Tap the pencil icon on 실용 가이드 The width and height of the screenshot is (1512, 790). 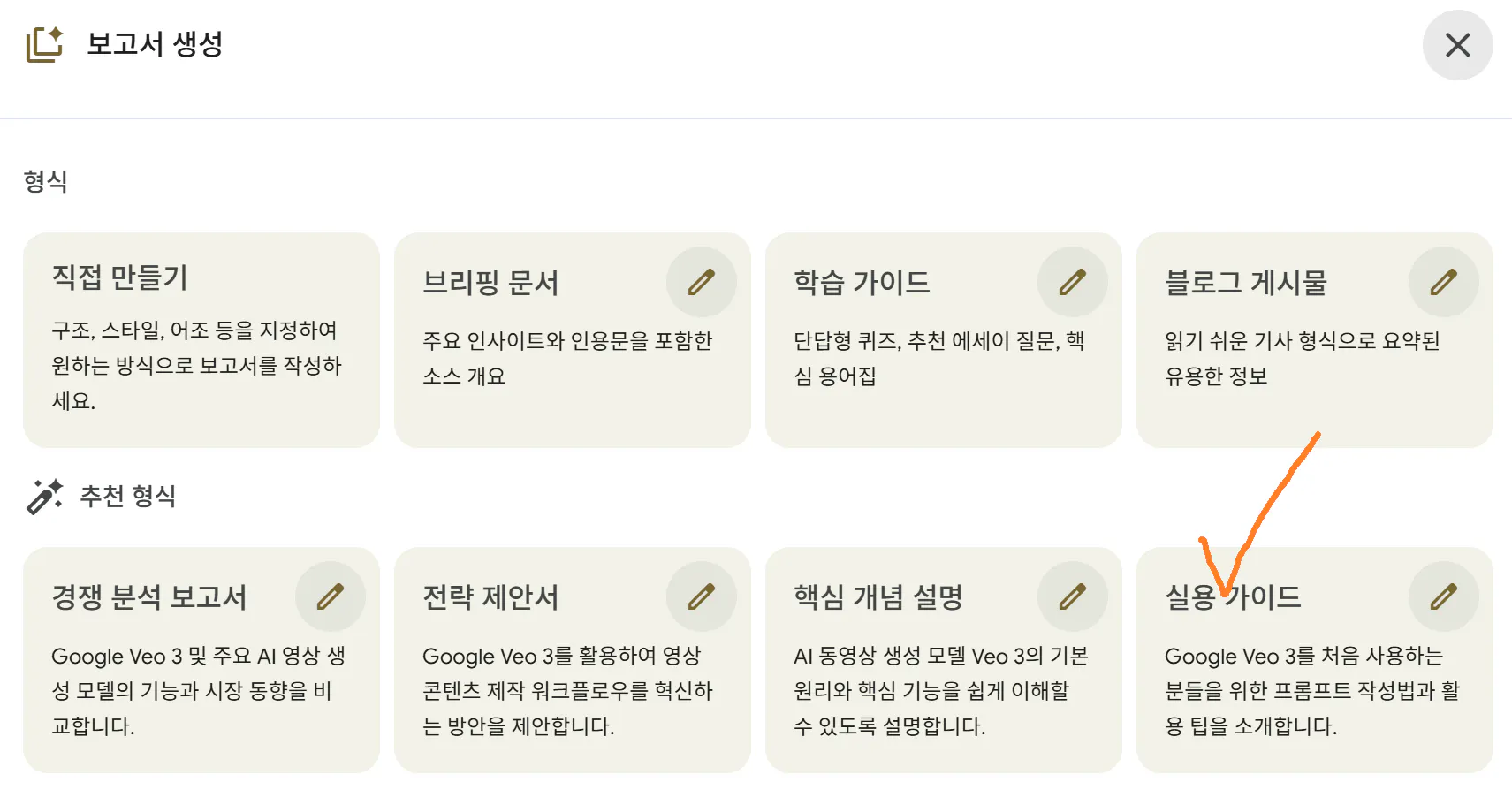point(1443,596)
